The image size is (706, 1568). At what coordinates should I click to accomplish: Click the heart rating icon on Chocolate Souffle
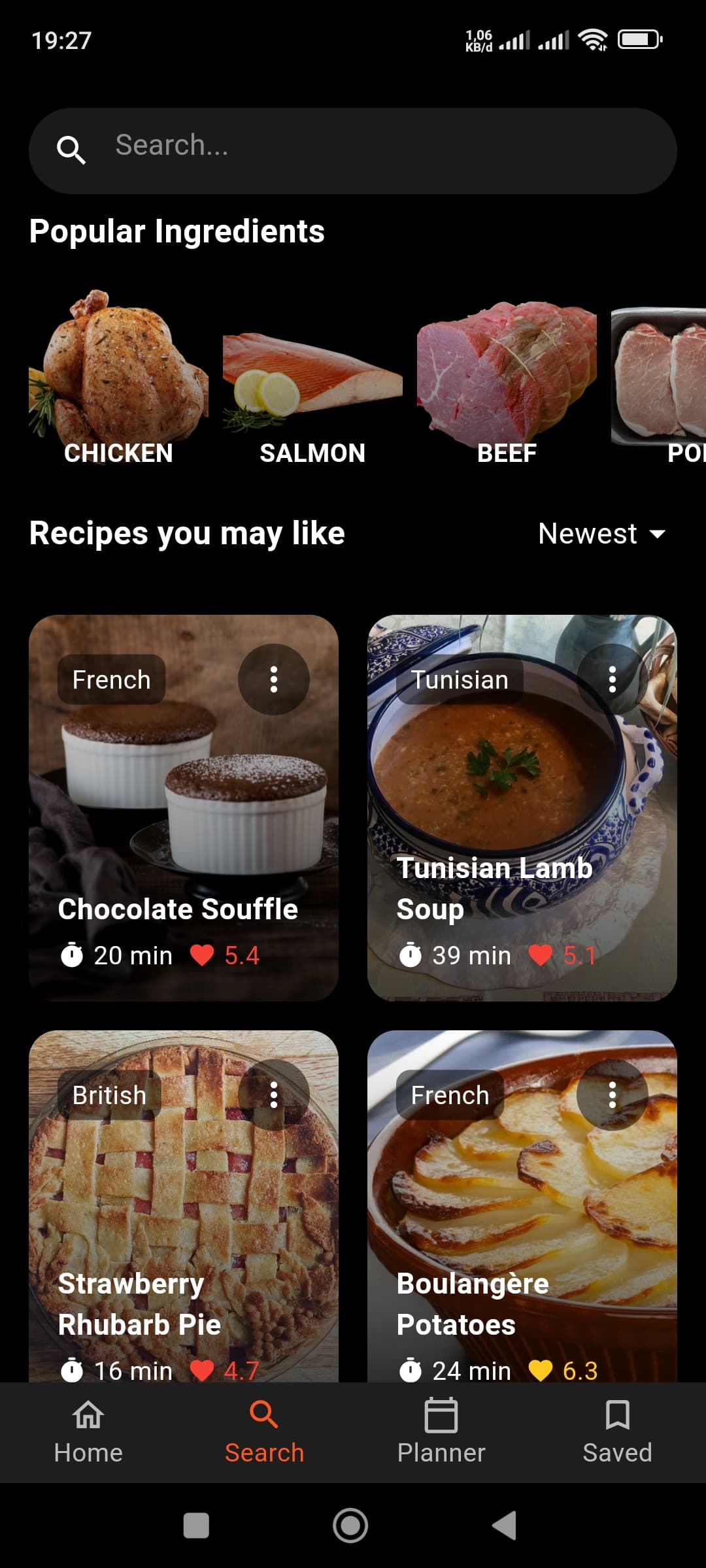tap(203, 955)
